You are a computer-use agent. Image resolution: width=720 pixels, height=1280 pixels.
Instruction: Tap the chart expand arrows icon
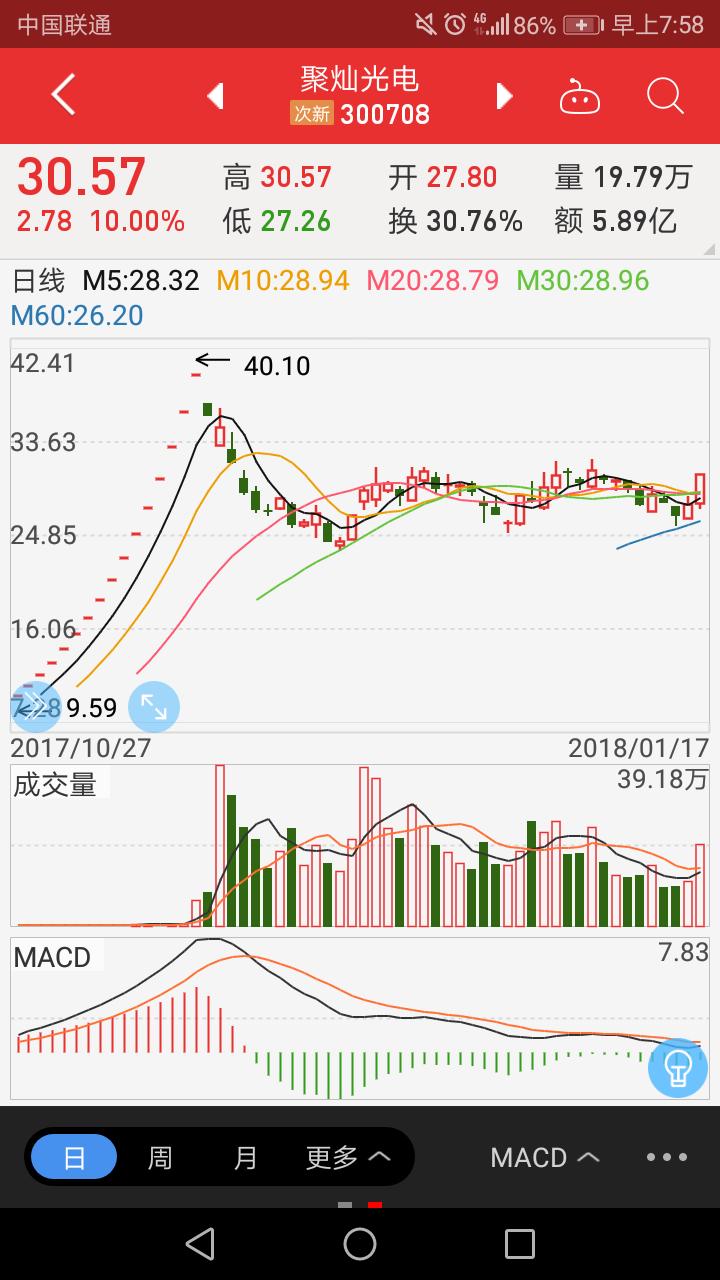click(x=152, y=707)
